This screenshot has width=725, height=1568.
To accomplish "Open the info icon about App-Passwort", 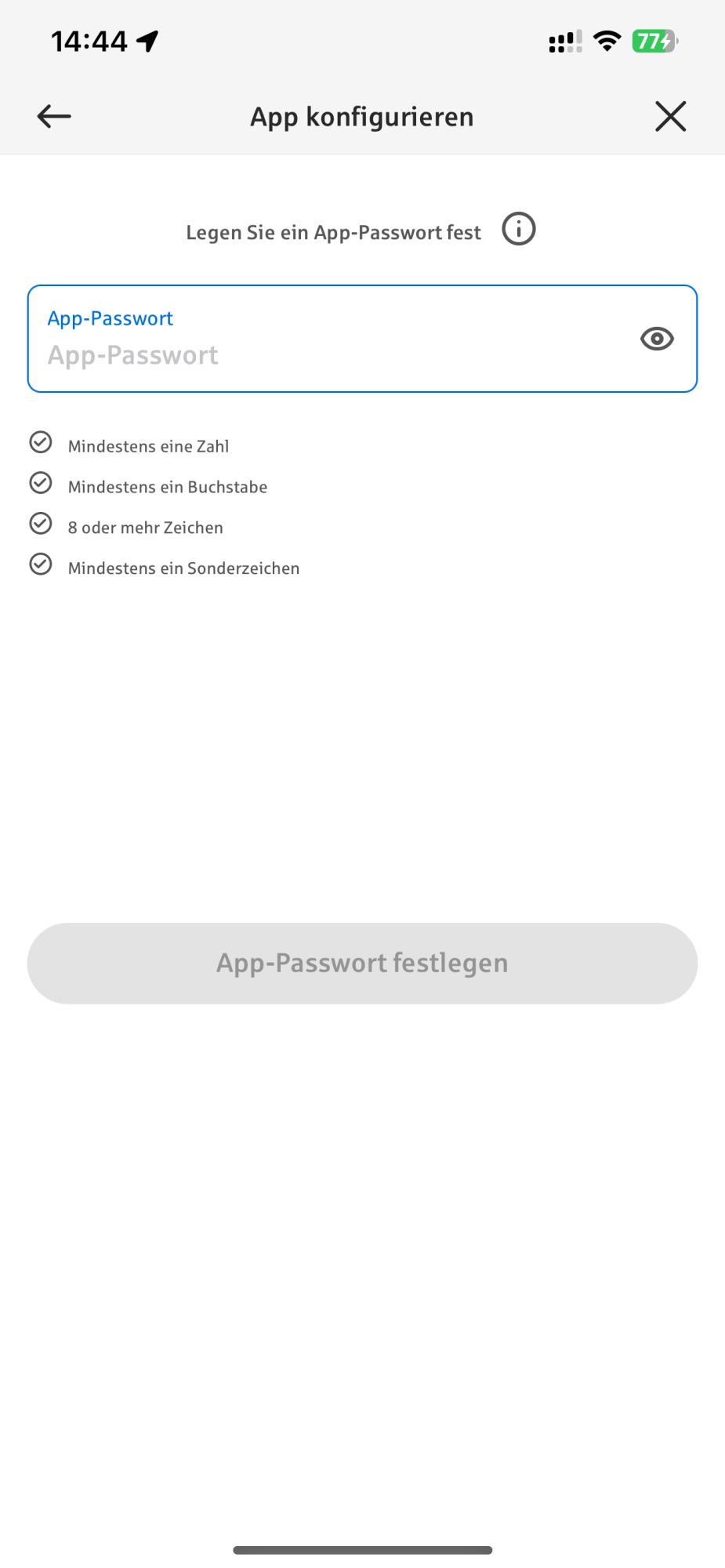I will tap(519, 230).
